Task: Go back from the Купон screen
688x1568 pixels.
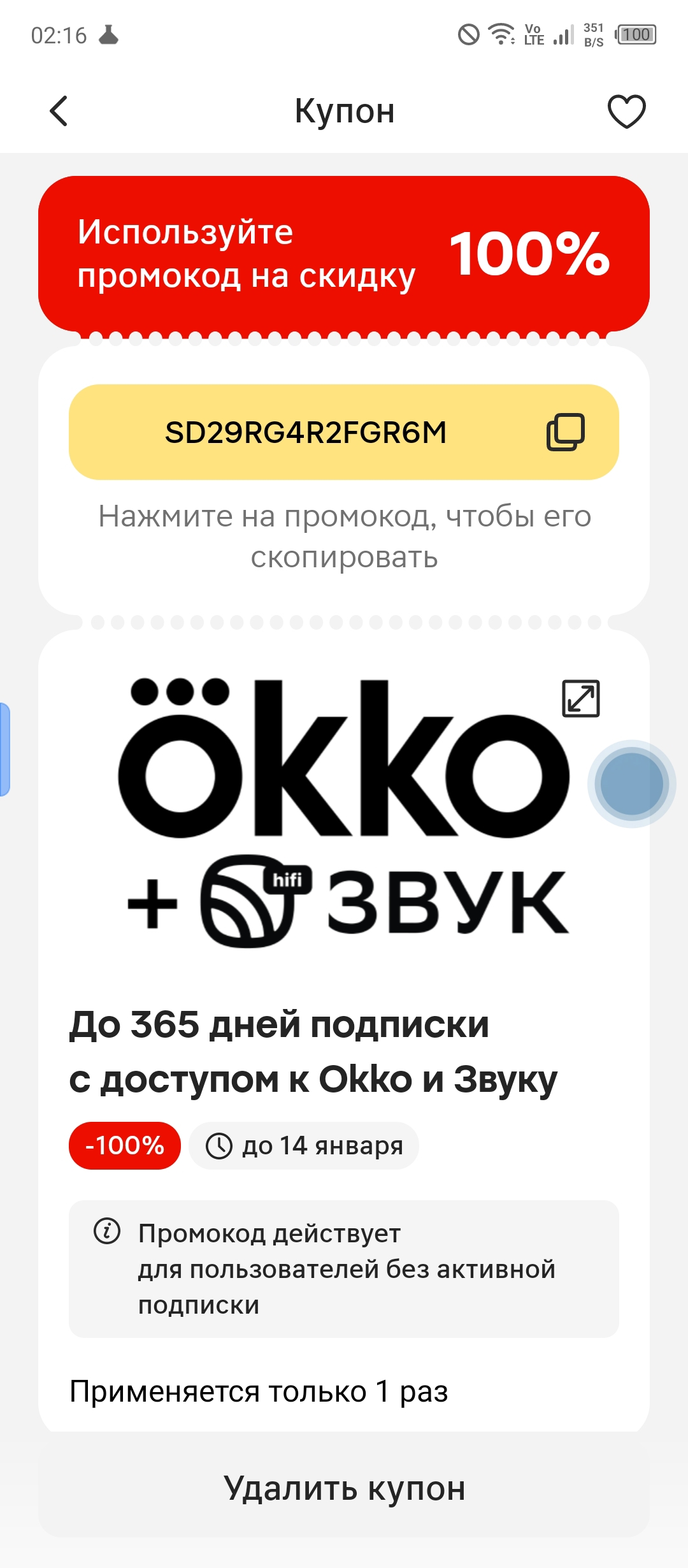Action: tap(59, 112)
